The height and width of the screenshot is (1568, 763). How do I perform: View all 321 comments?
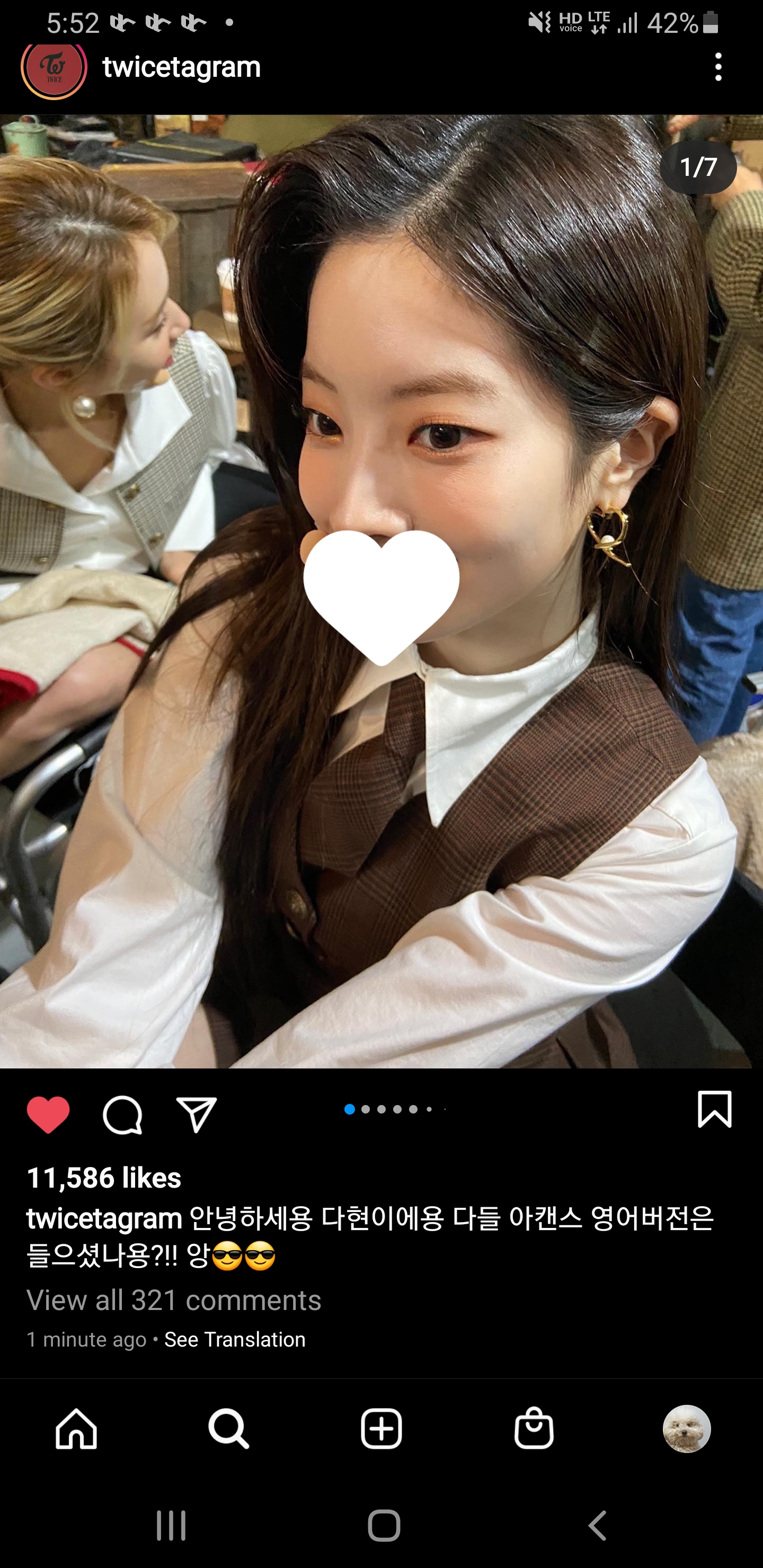click(x=174, y=1300)
